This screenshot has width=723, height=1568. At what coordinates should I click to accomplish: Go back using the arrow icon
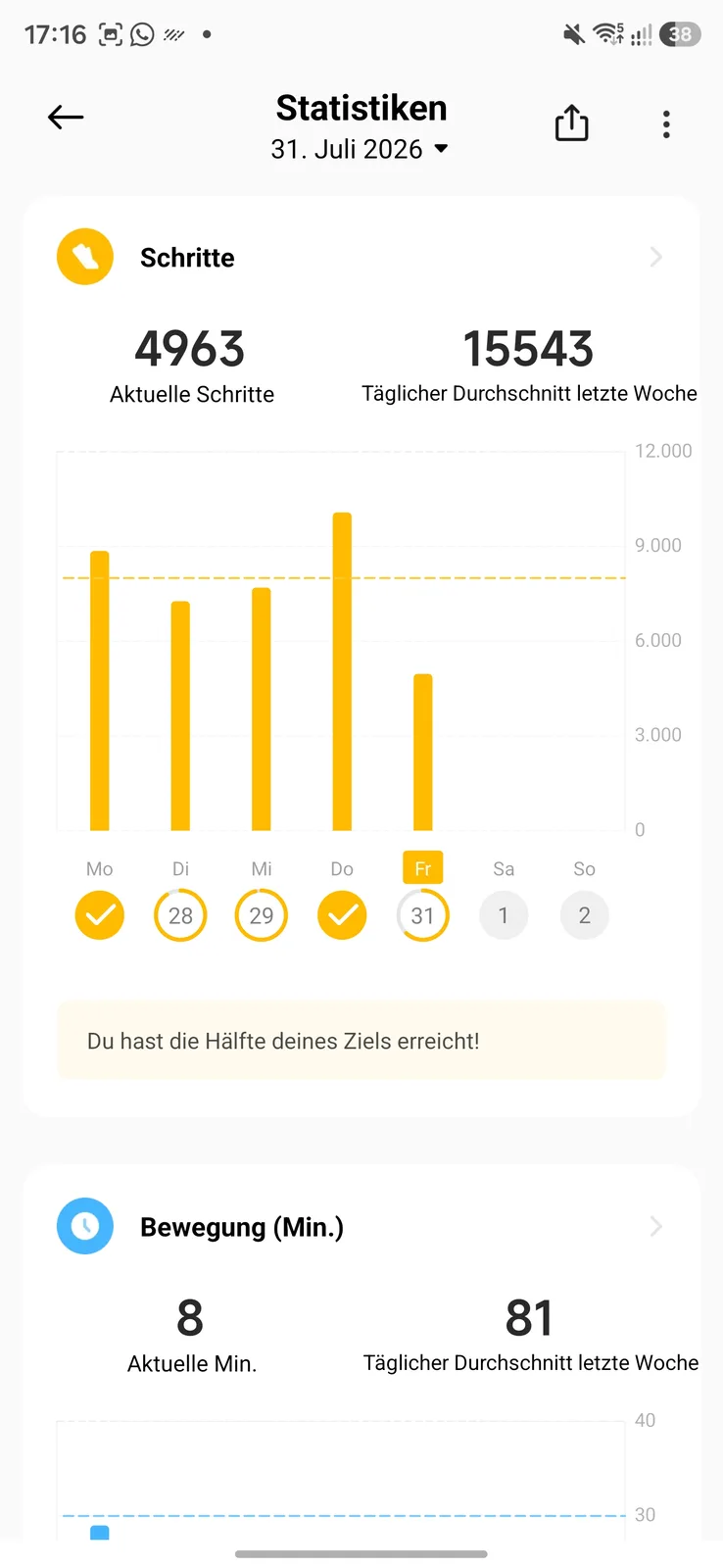66,118
